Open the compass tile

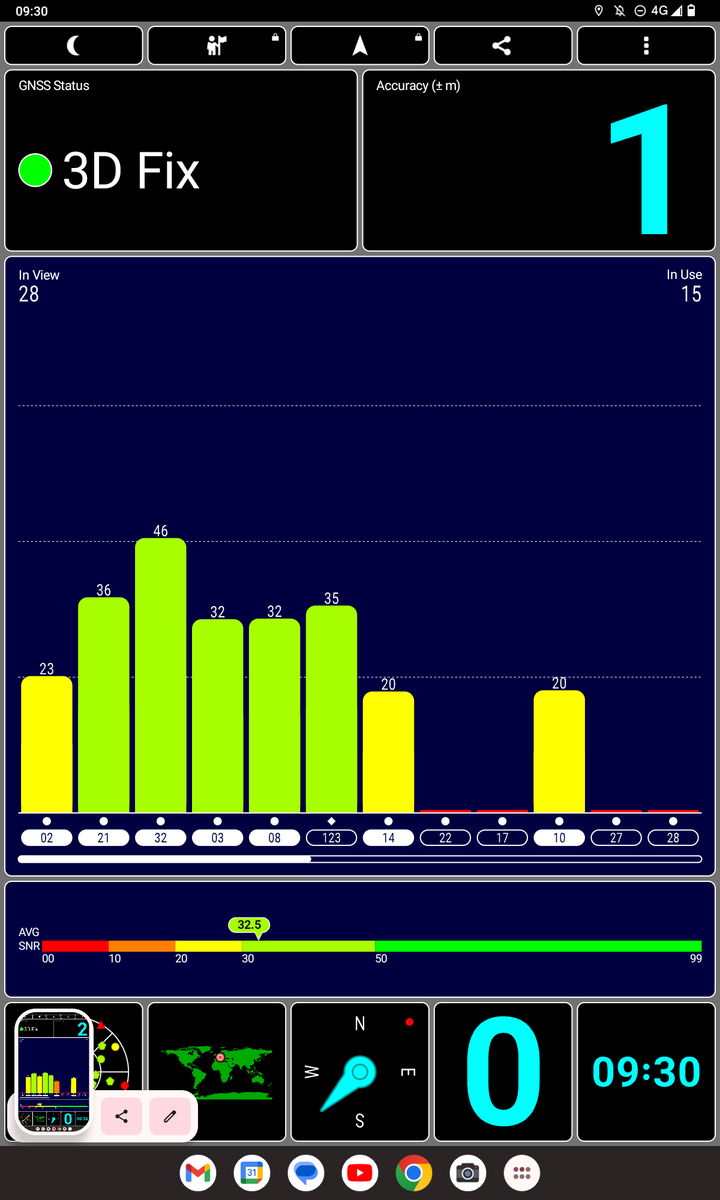tap(360, 1071)
